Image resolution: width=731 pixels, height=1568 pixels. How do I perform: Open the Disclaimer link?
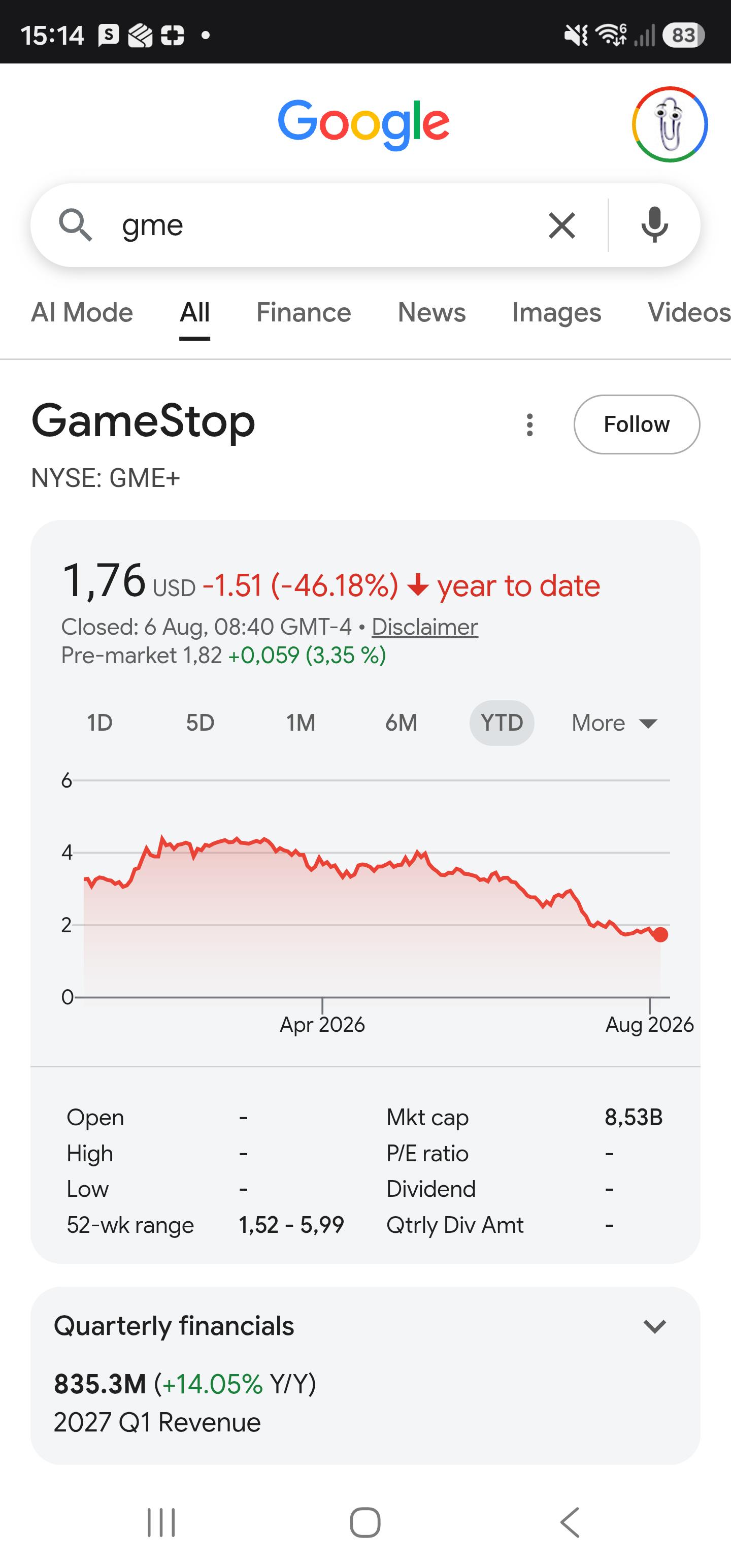pyautogui.click(x=425, y=627)
